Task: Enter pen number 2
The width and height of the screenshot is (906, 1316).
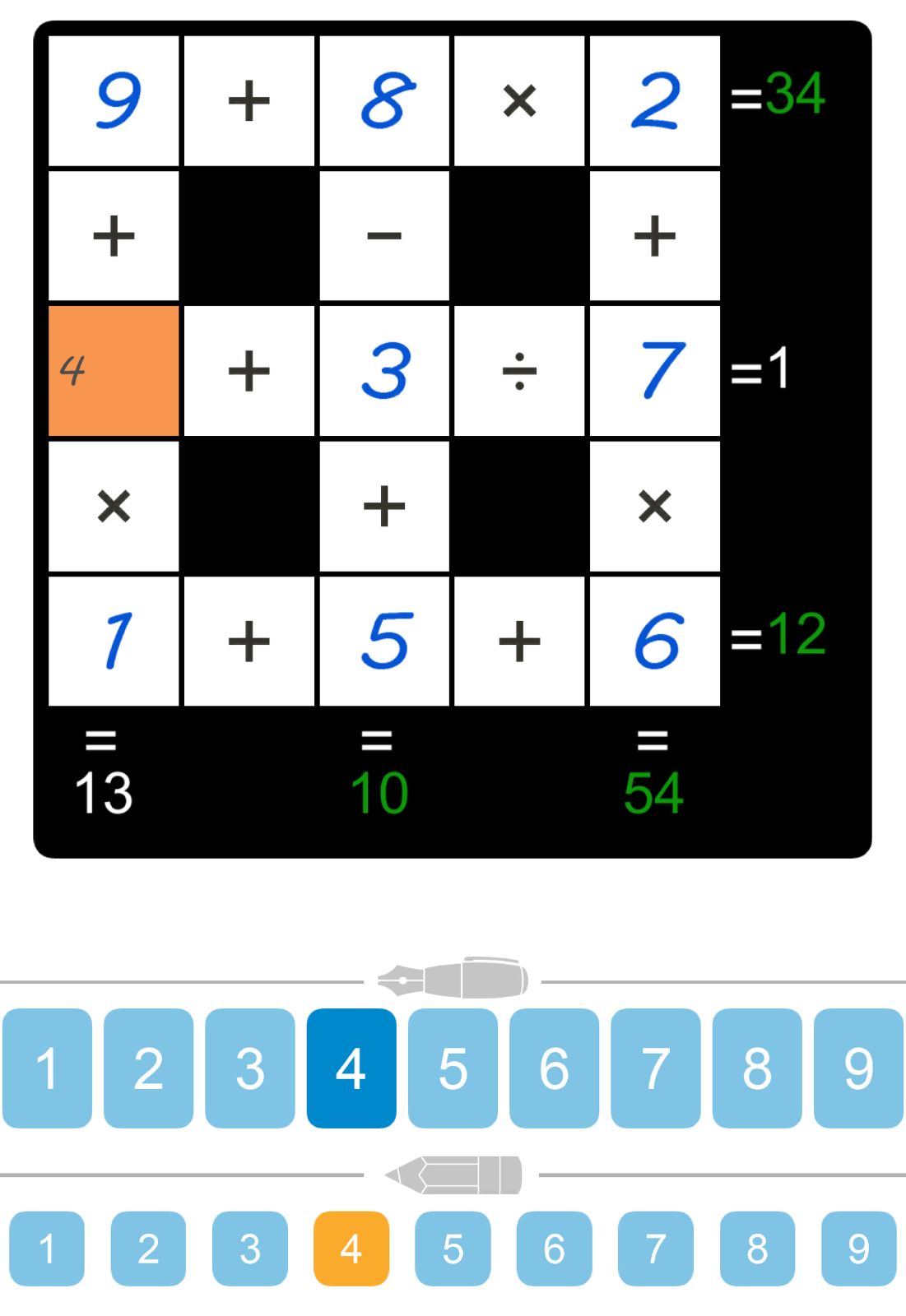Action: coord(148,1068)
